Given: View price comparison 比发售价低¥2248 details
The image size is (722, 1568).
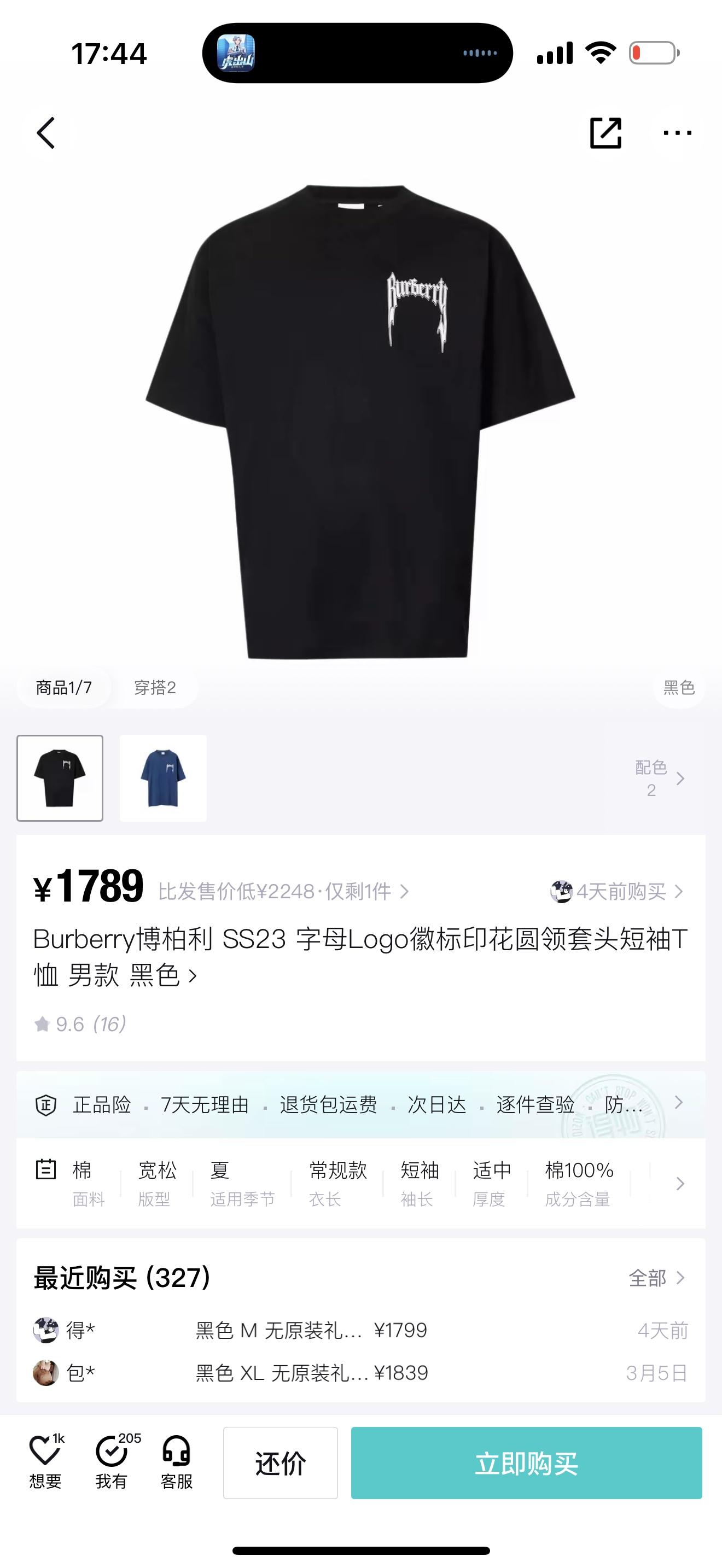Looking at the screenshot, I should (x=283, y=892).
